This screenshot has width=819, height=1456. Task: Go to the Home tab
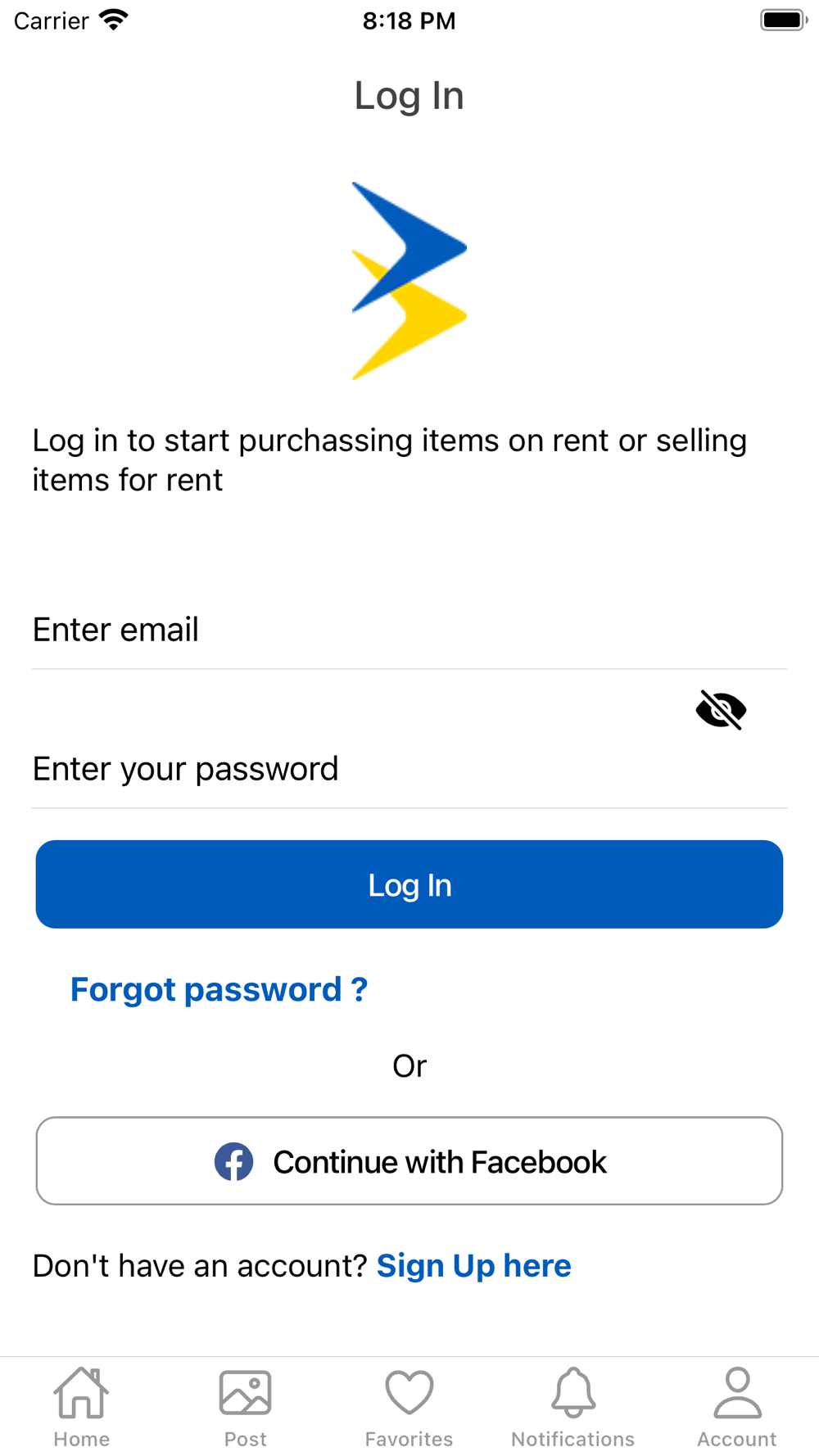[82, 1407]
